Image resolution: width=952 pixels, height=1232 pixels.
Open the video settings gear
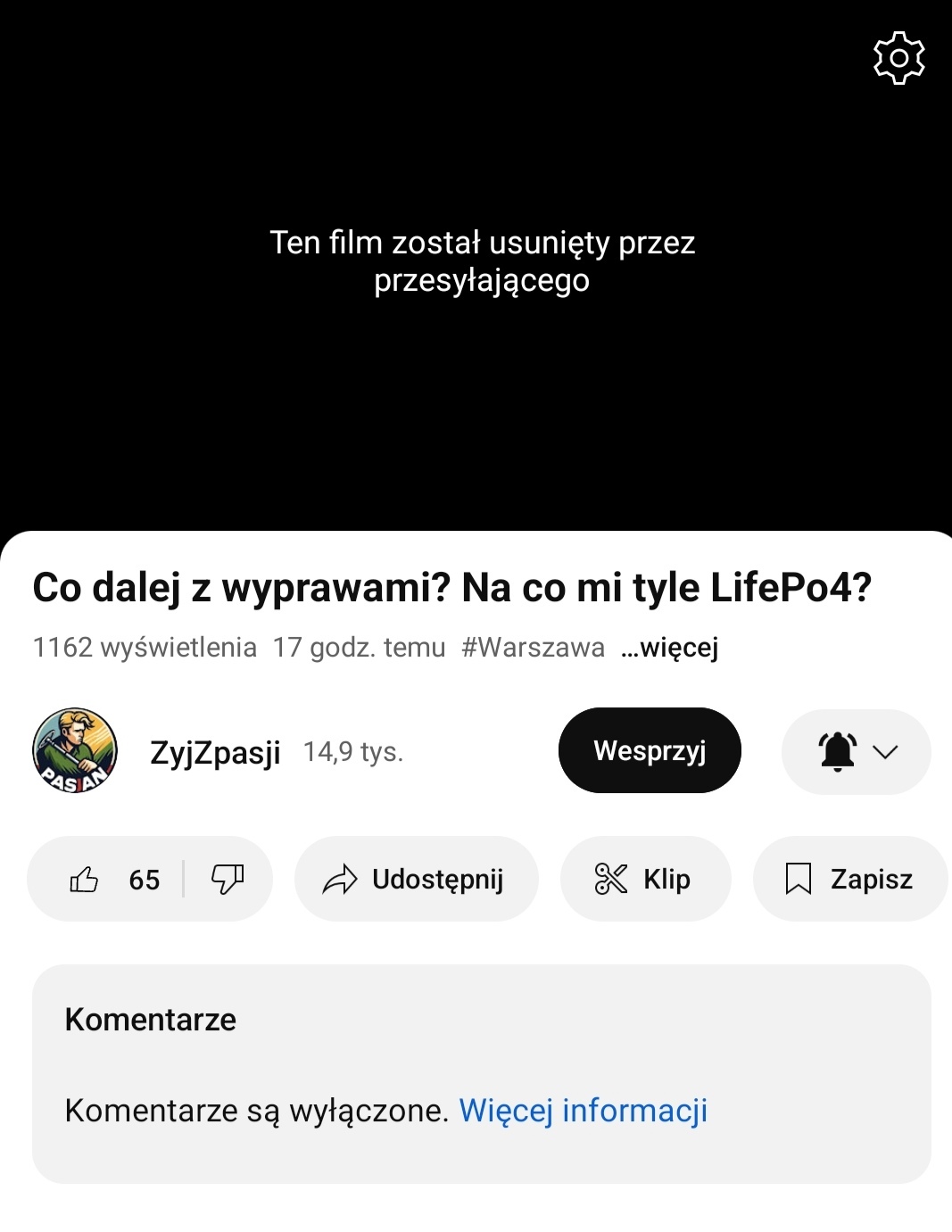click(898, 59)
